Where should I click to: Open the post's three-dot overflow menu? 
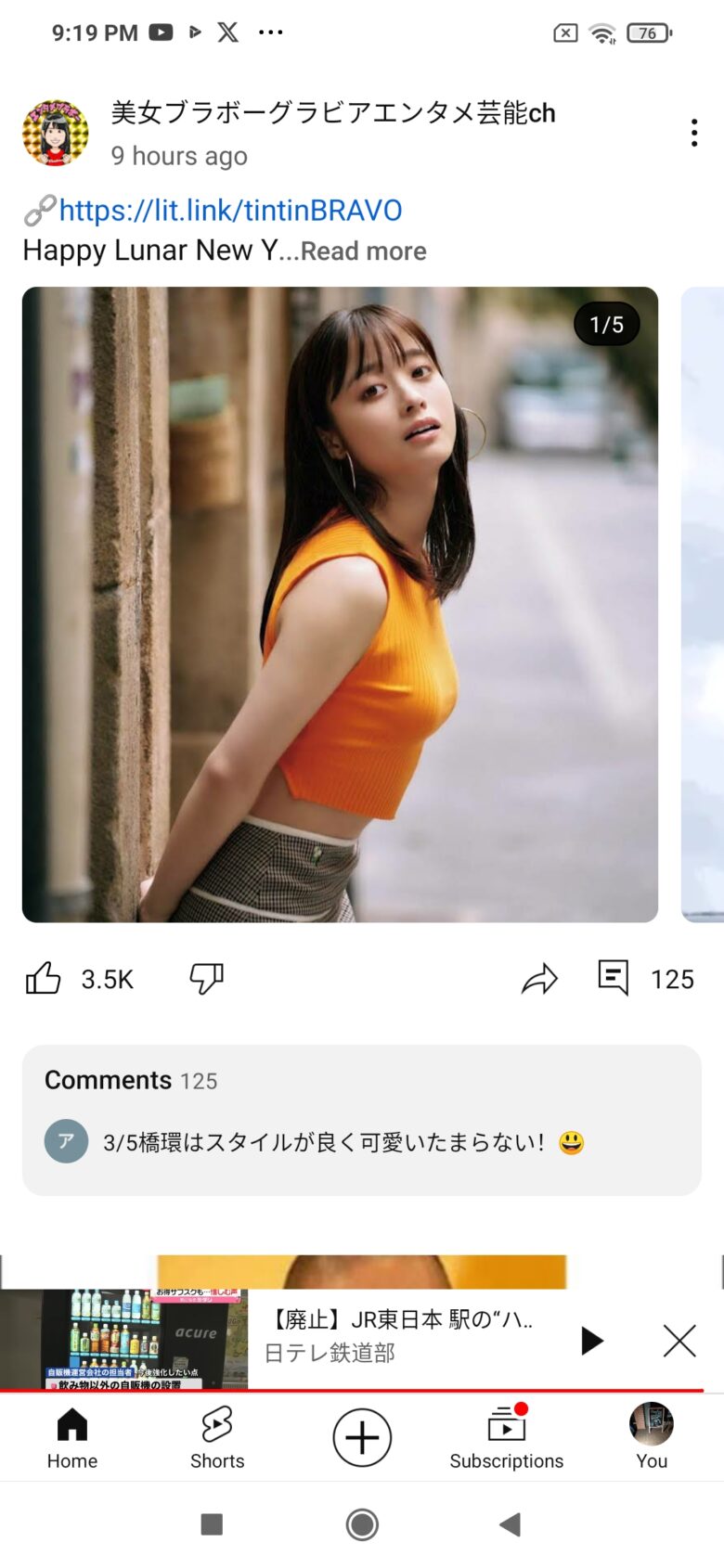[x=693, y=133]
